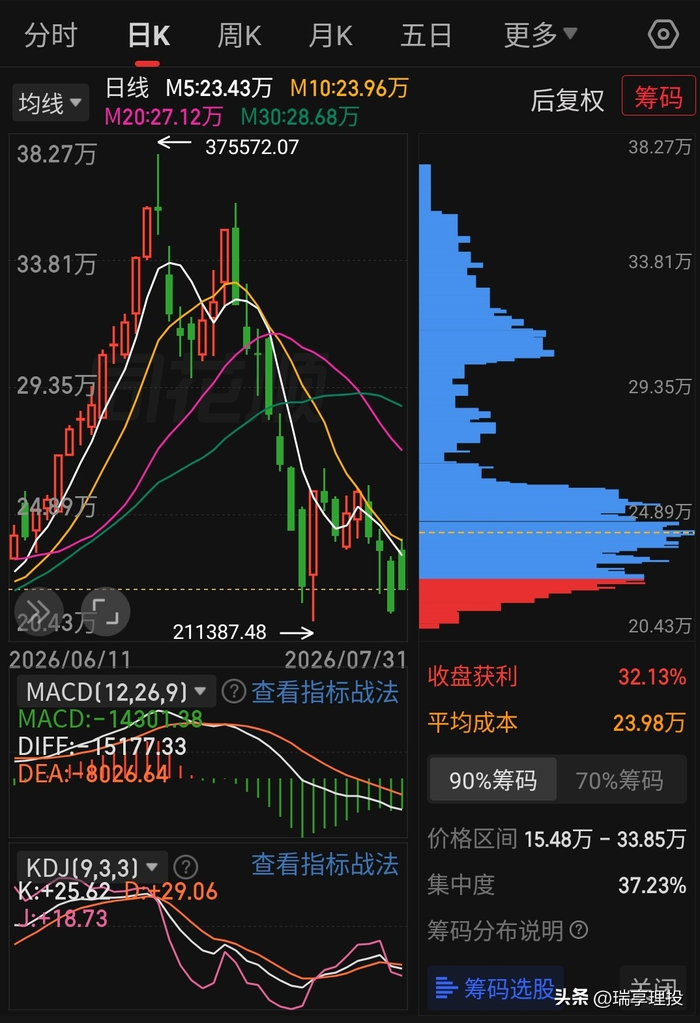Viewport: 700px width, 1023px height.
Task: Toggle the 筹码 chip distribution button
Action: [658, 97]
